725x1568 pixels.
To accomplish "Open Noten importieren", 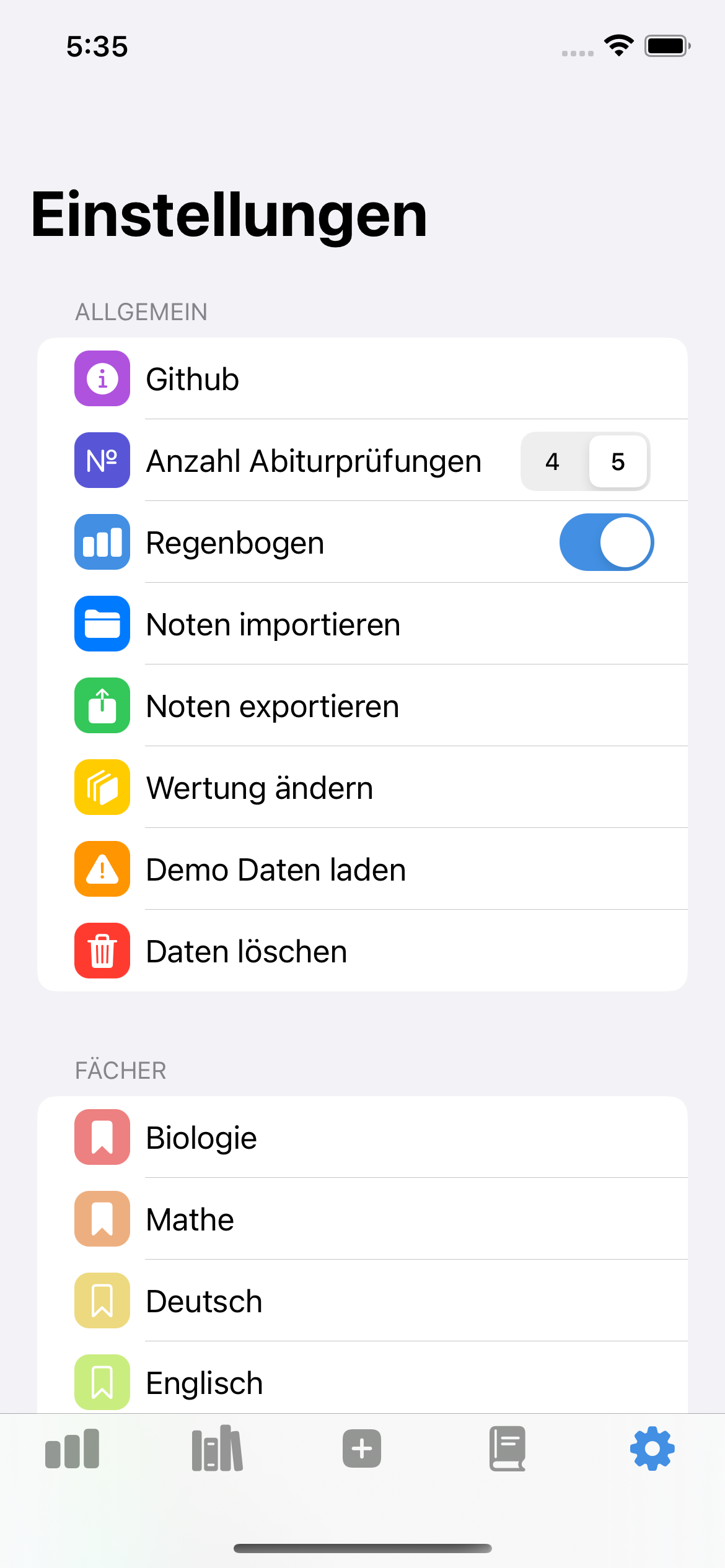I will tap(362, 624).
